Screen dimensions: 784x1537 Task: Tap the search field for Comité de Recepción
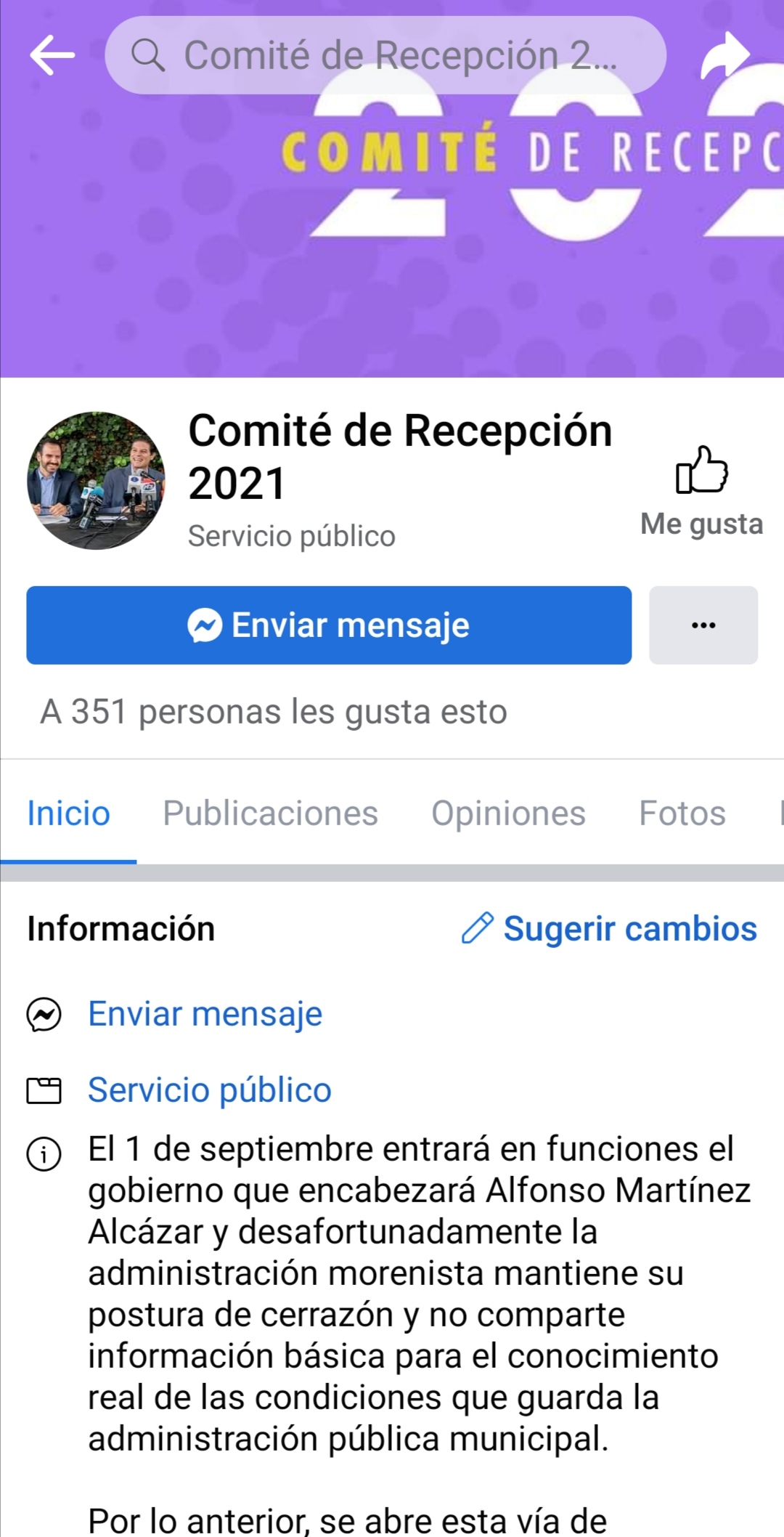pos(385,55)
